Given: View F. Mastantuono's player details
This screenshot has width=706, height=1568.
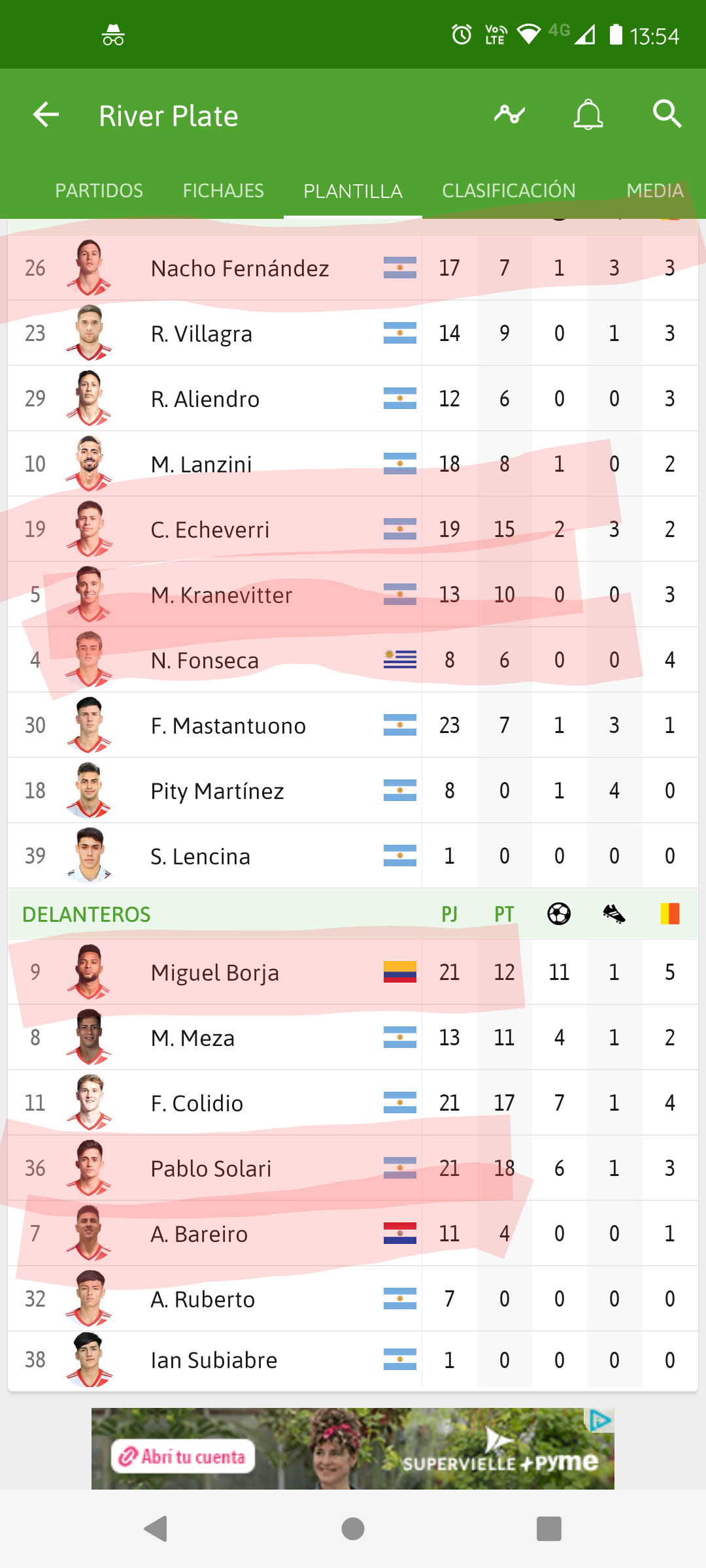Looking at the screenshot, I should click(x=353, y=725).
